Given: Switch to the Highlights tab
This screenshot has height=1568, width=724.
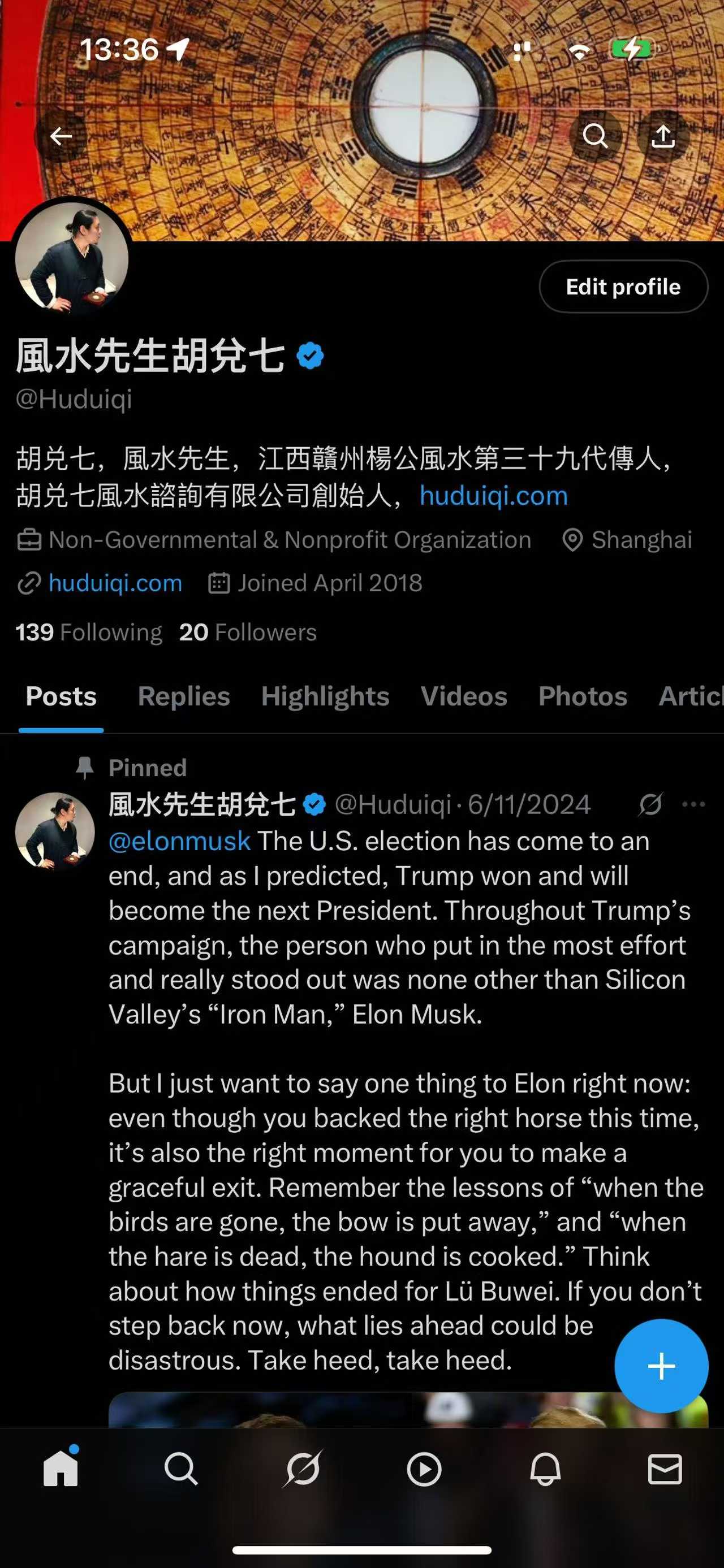Looking at the screenshot, I should coord(325,696).
